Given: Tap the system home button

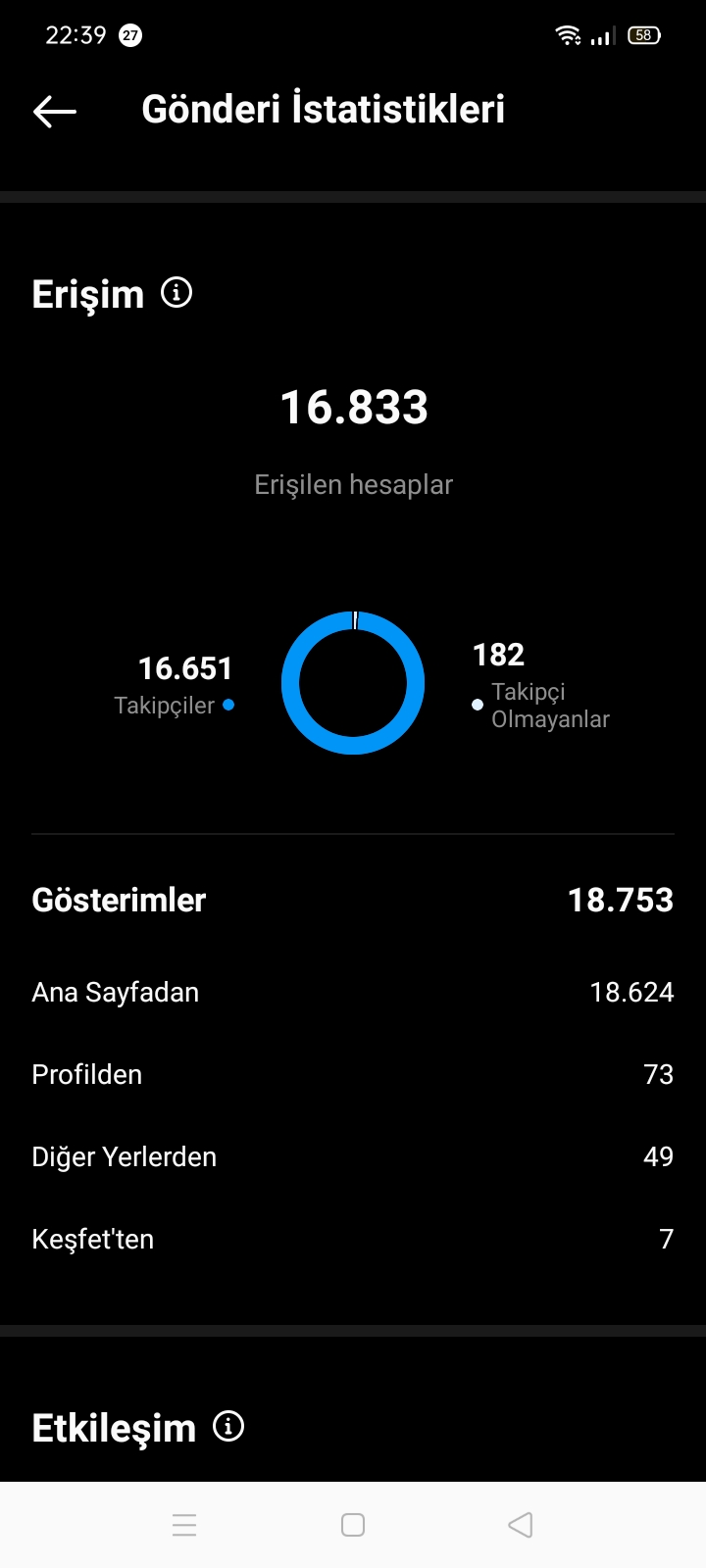Looking at the screenshot, I should click(x=353, y=1525).
